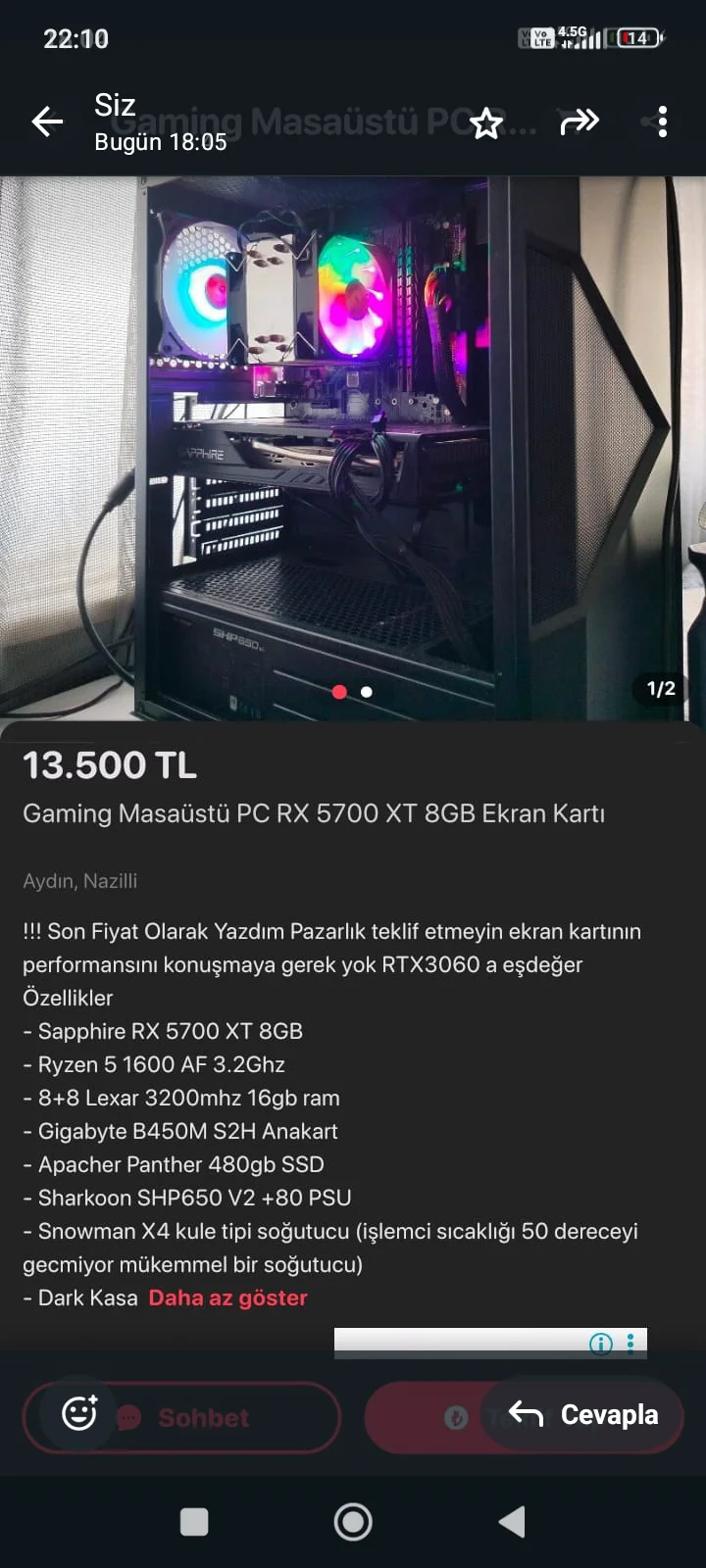706x1568 pixels.
Task: Tap Cevapla to reply
Action: 583,1414
